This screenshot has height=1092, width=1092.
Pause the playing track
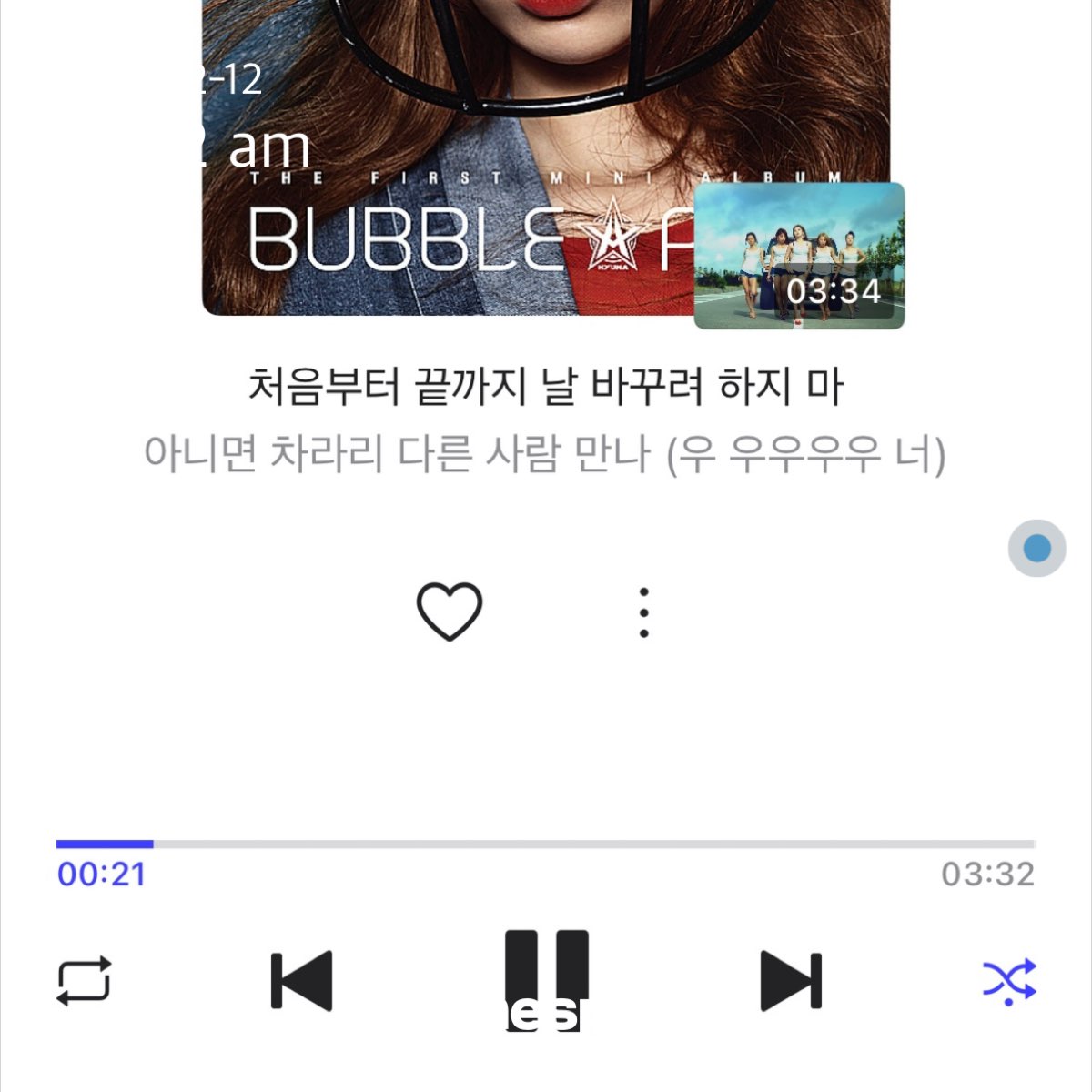click(546, 972)
